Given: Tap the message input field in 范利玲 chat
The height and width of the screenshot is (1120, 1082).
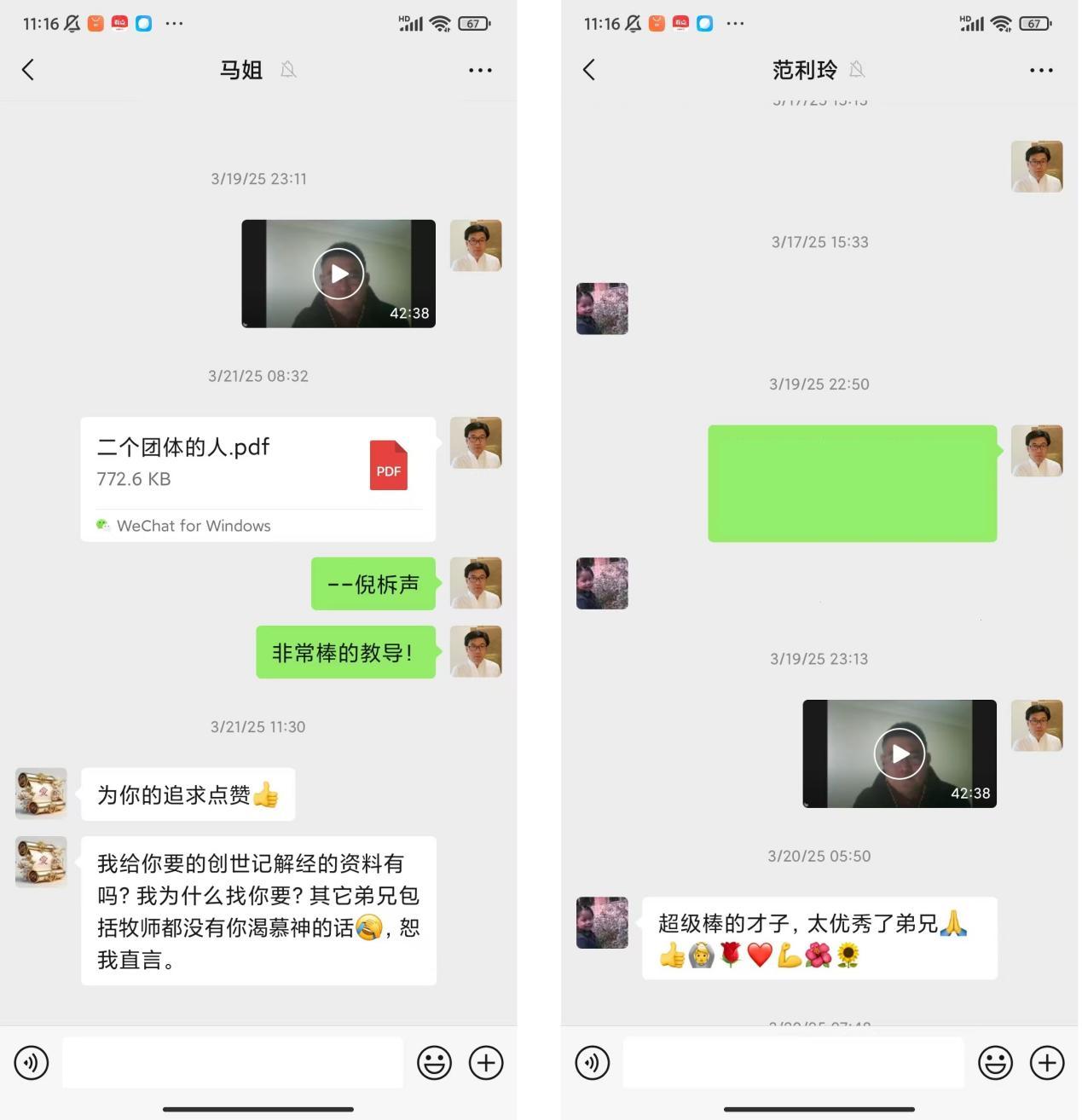Looking at the screenshot, I should tap(793, 1063).
